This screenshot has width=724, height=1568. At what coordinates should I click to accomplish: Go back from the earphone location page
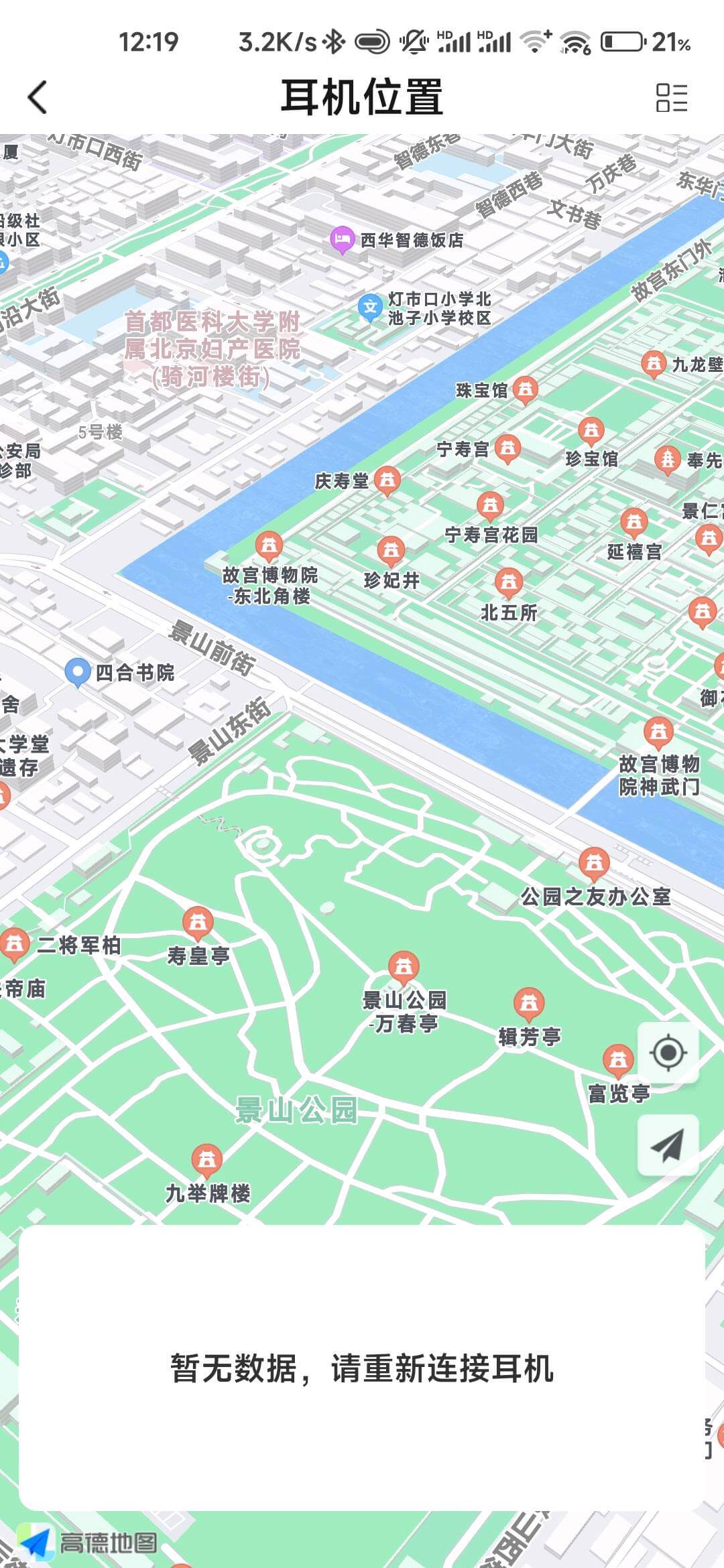(x=38, y=98)
